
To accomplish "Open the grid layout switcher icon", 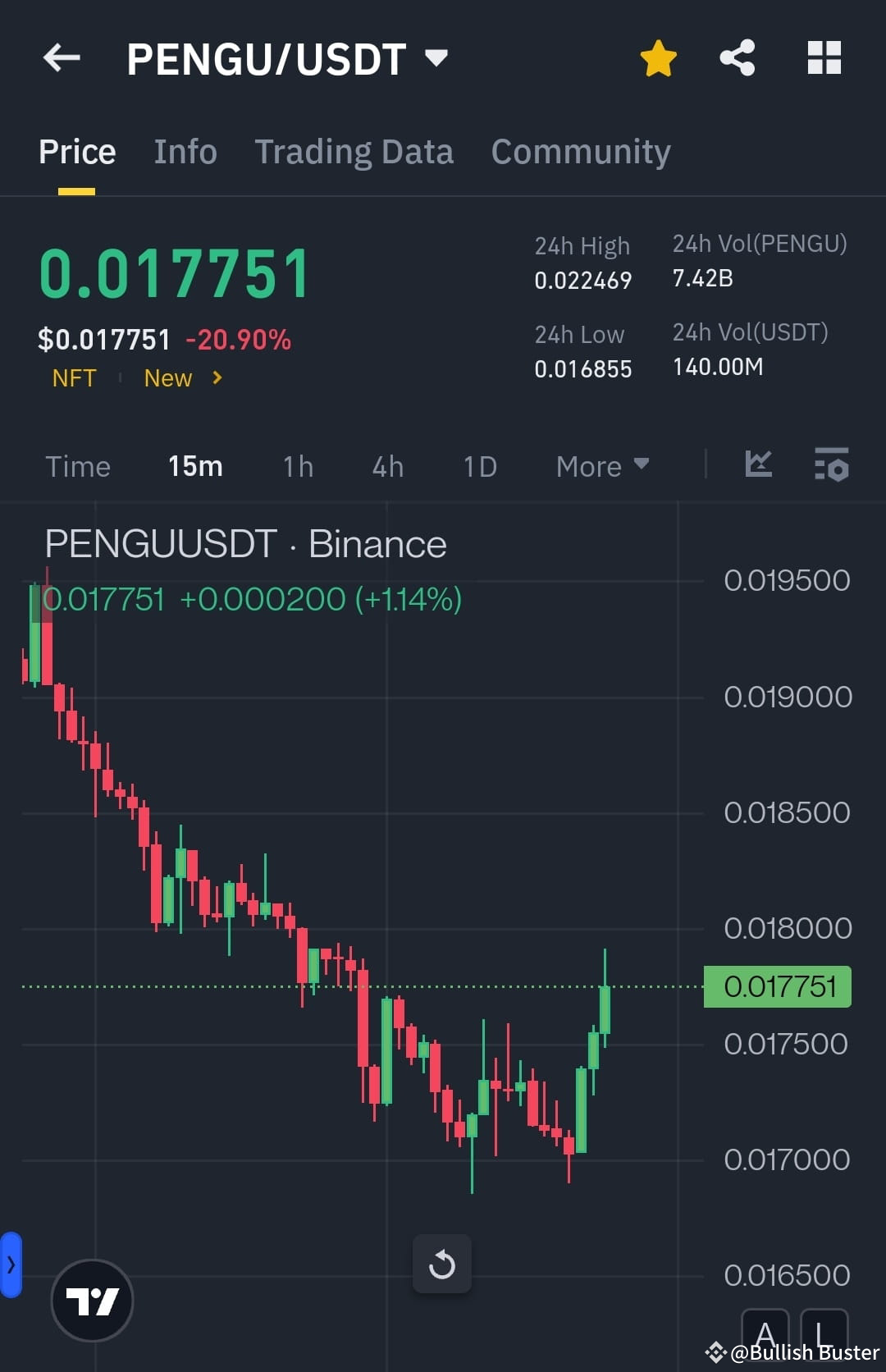I will (824, 57).
